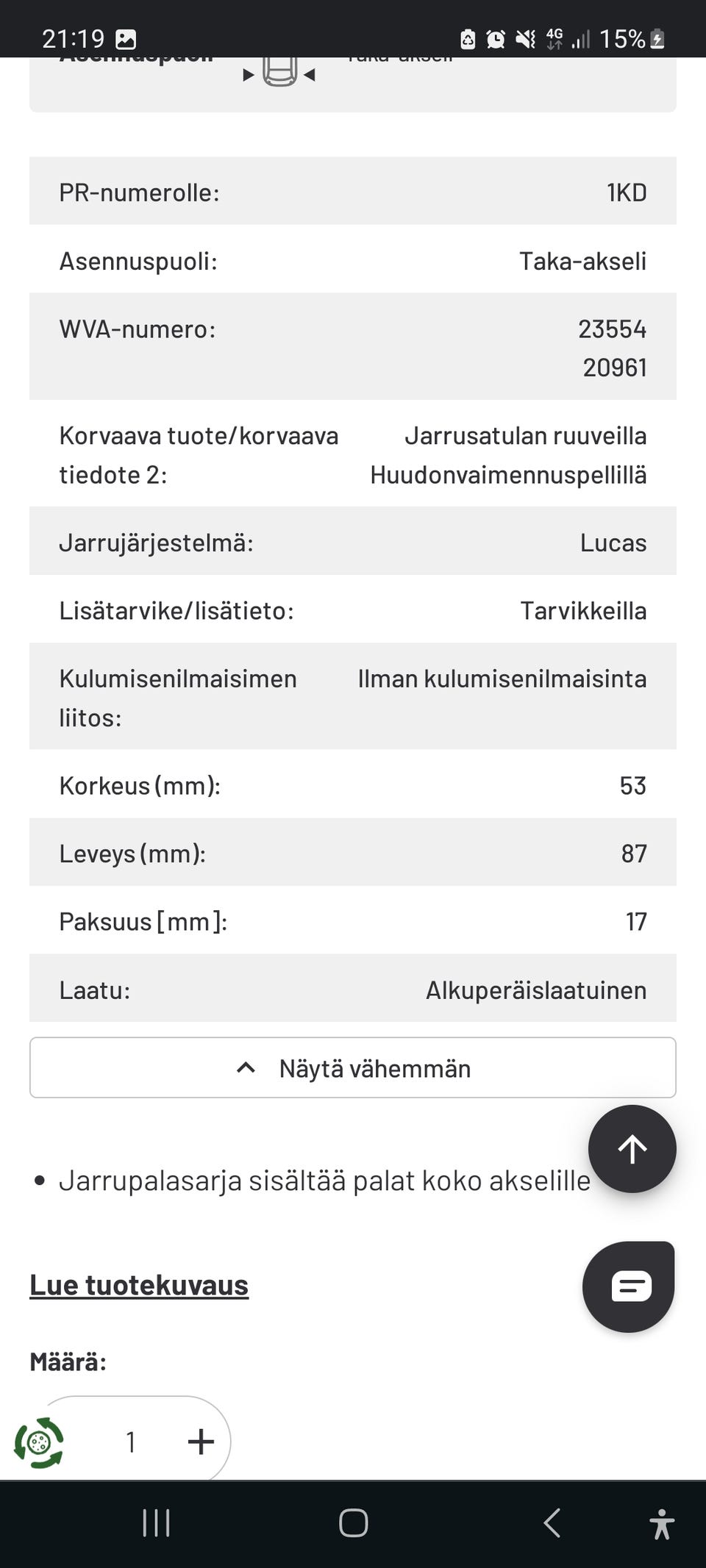Select the WVA number 23554 value
Image resolution: width=706 pixels, height=1568 pixels.
[x=613, y=328]
